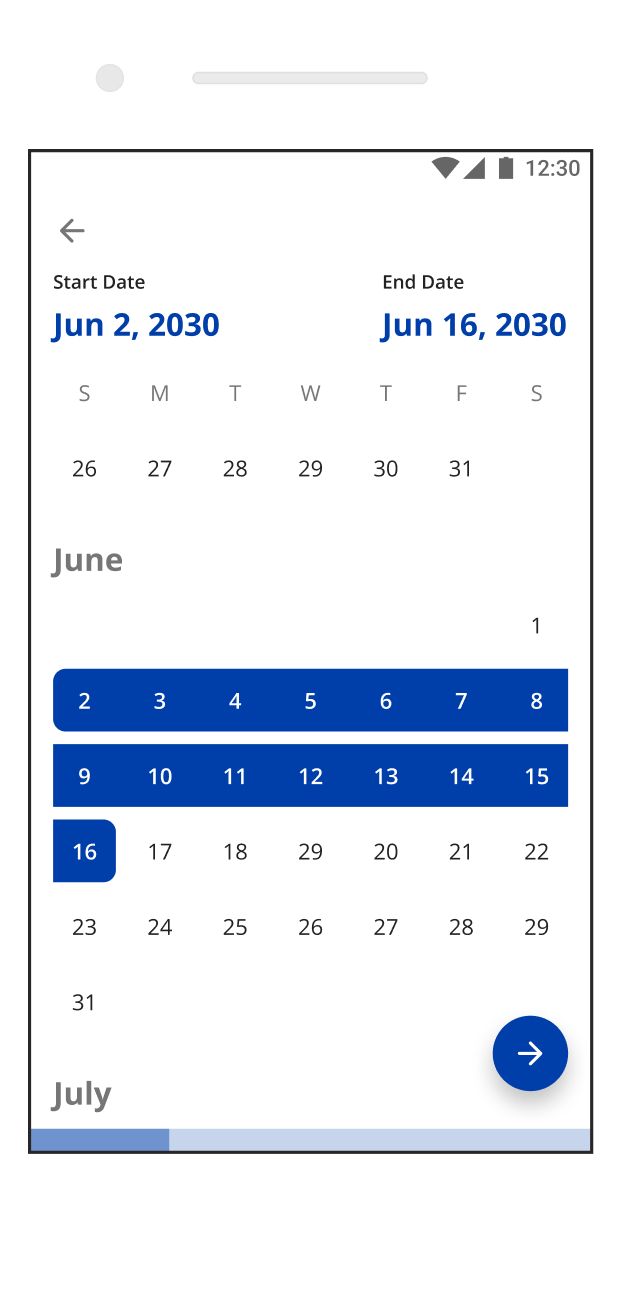Tap June 28 in the calendar
Image resolution: width=620 pixels, height=1301 pixels.
[461, 927]
